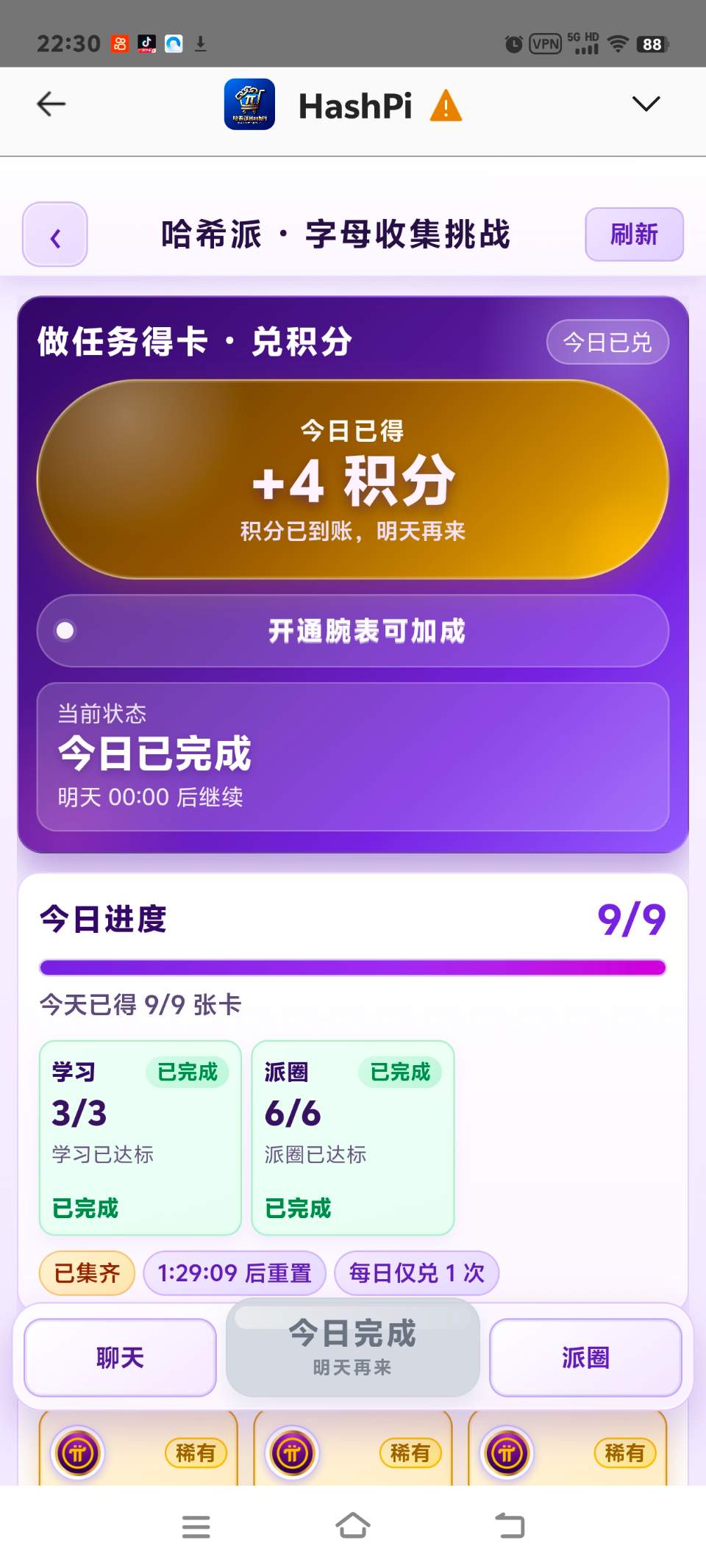
Task: Expand the dropdown chevron beside HashPi
Action: point(646,104)
